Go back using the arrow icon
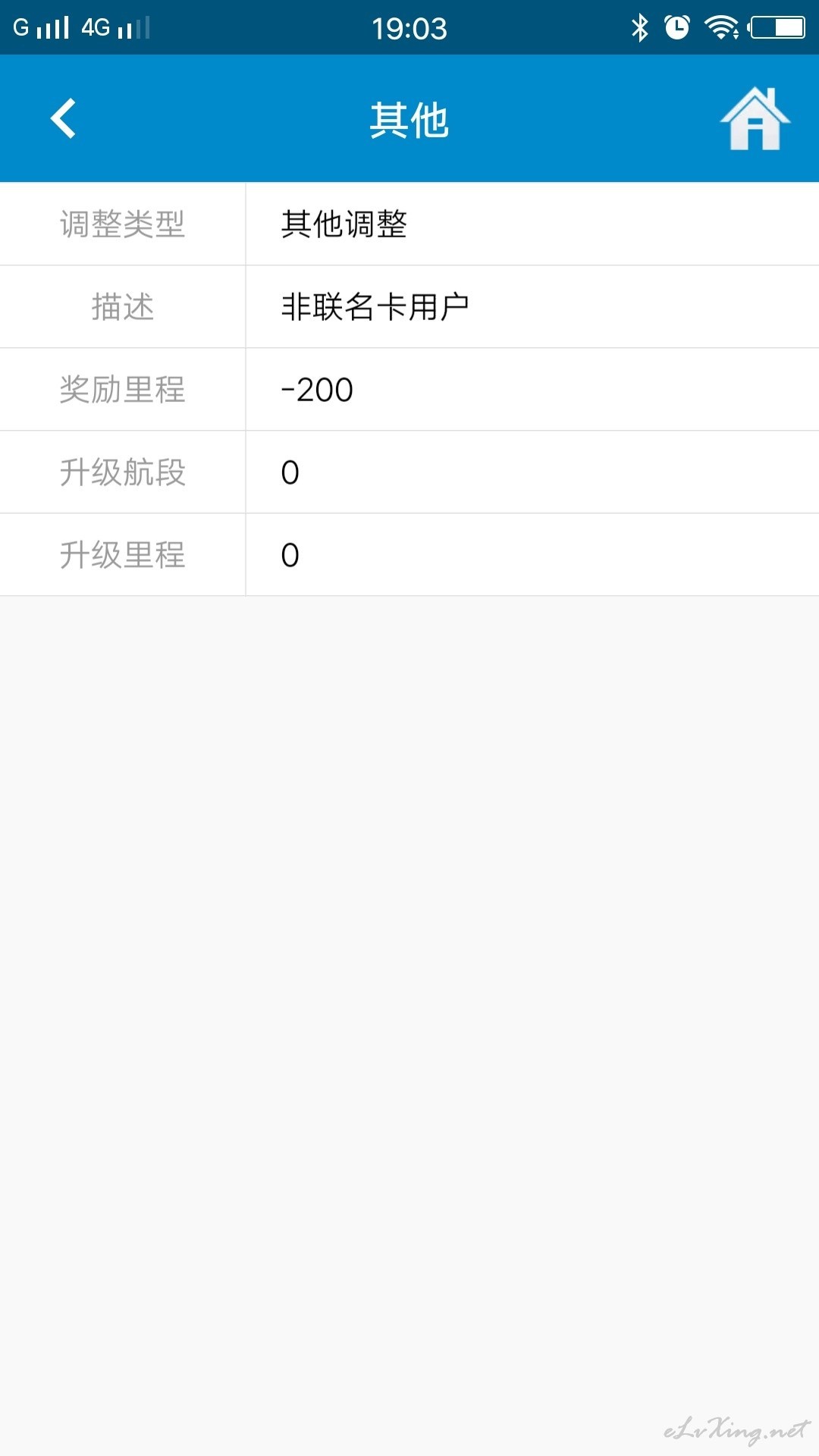Viewport: 819px width, 1456px height. tap(63, 118)
